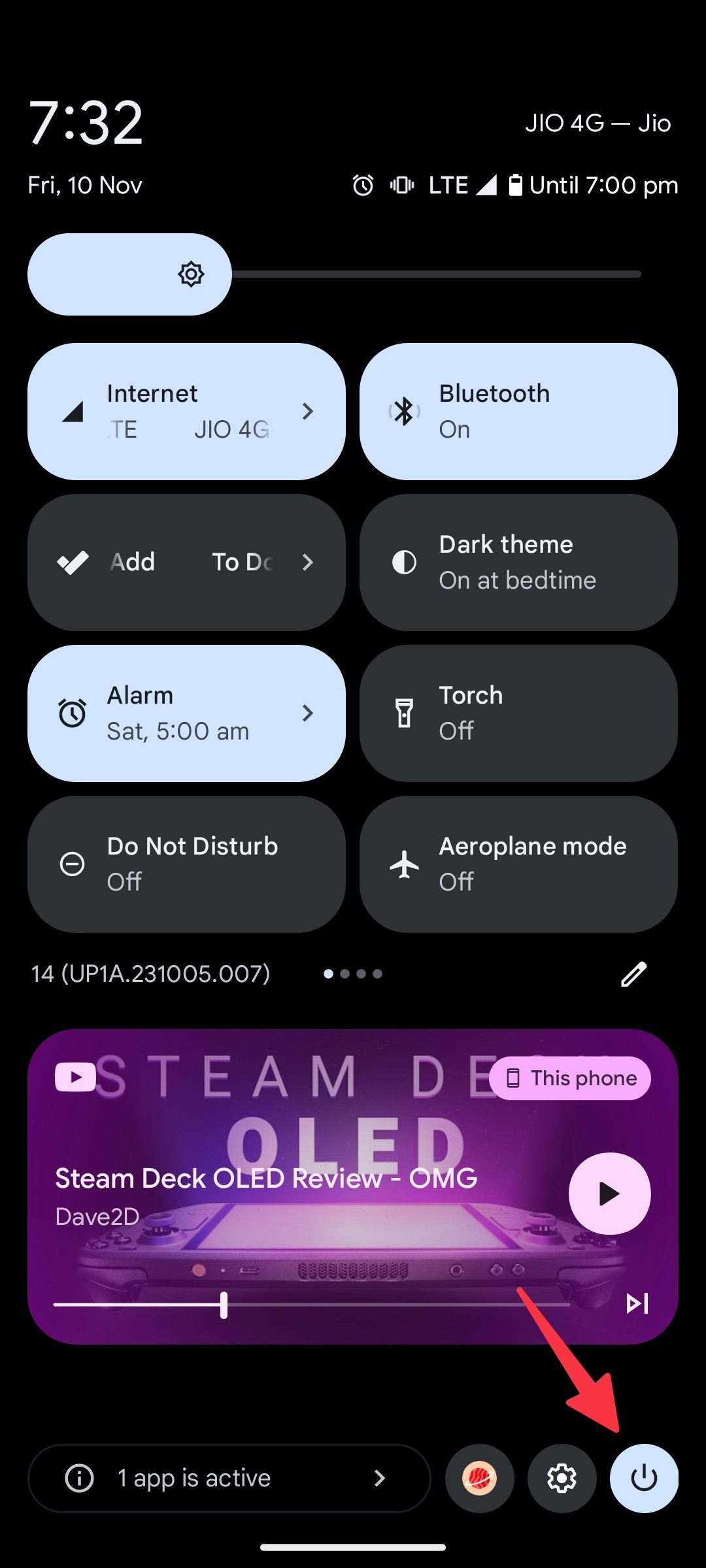Play the Steam Deck OLED Review video
The image size is (706, 1568).
pyautogui.click(x=609, y=1194)
